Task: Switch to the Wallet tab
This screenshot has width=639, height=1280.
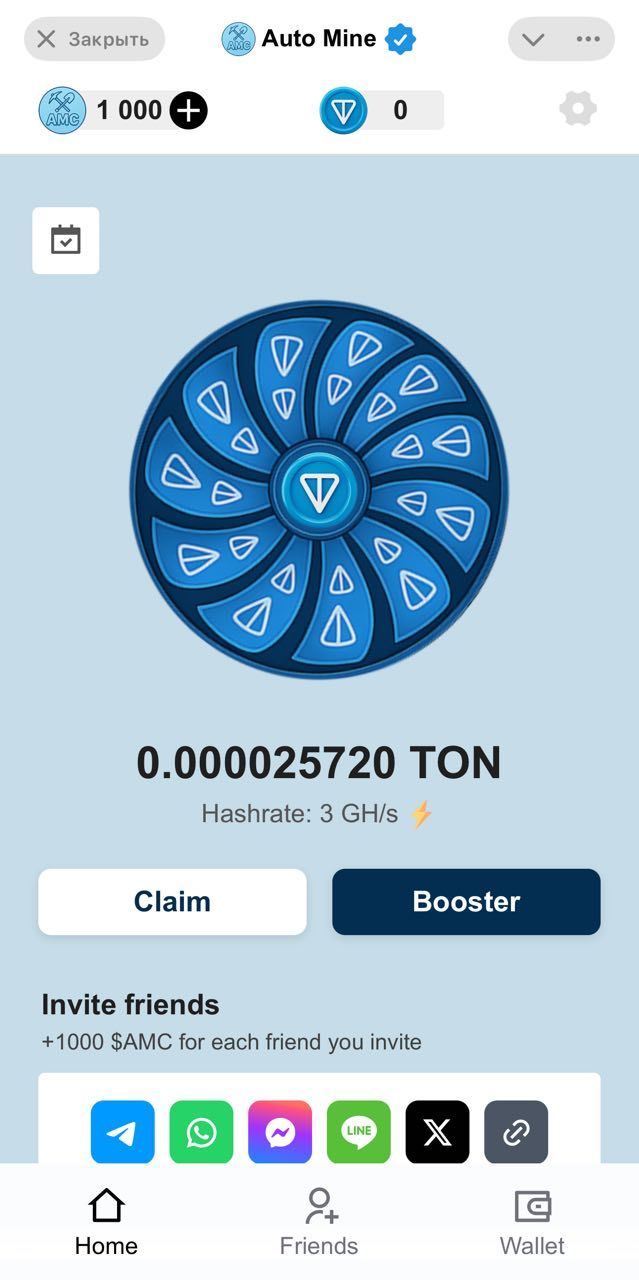Action: click(532, 1222)
